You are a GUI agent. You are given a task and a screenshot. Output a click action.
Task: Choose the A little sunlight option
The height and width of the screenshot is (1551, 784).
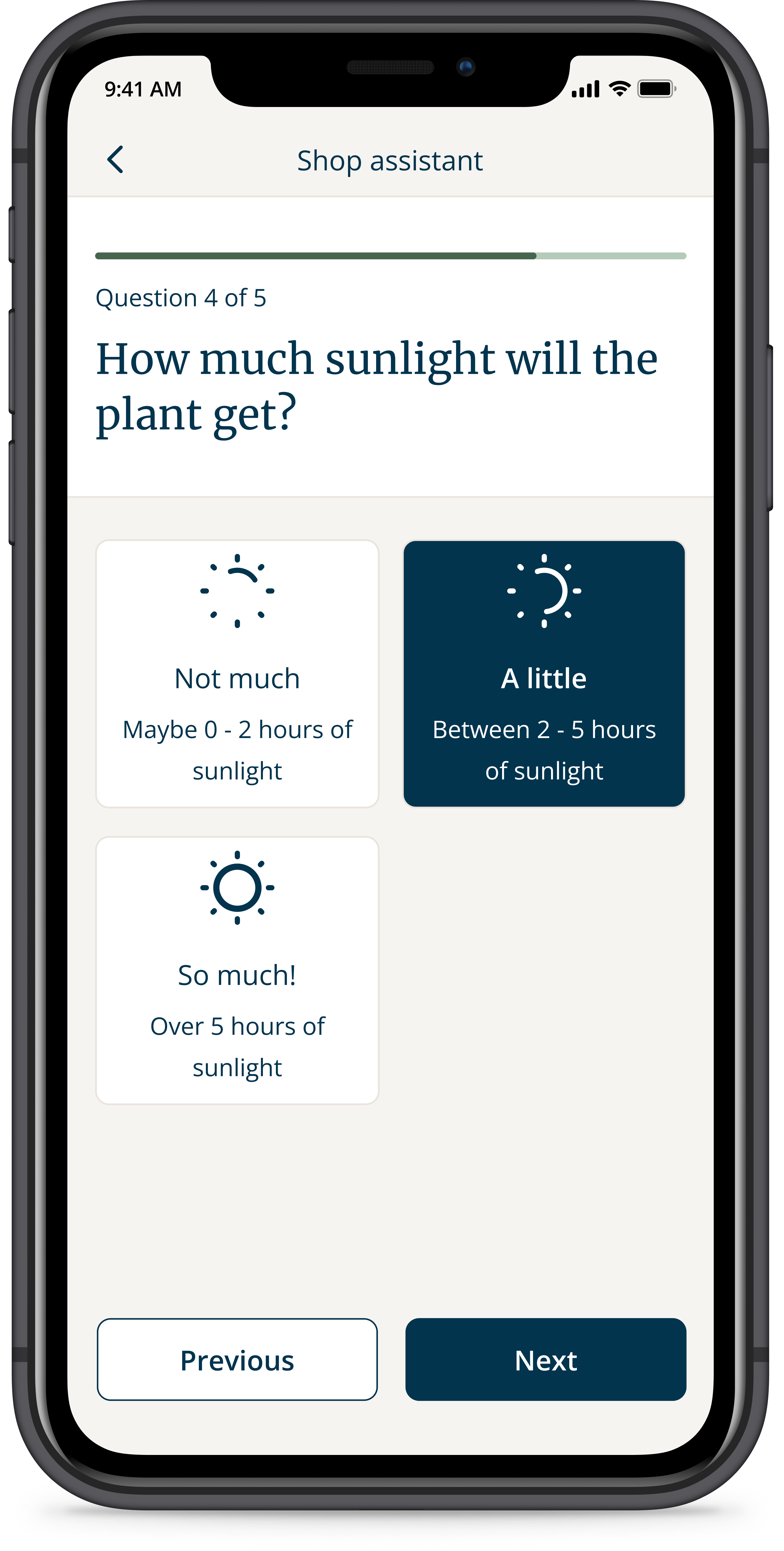[x=544, y=673]
